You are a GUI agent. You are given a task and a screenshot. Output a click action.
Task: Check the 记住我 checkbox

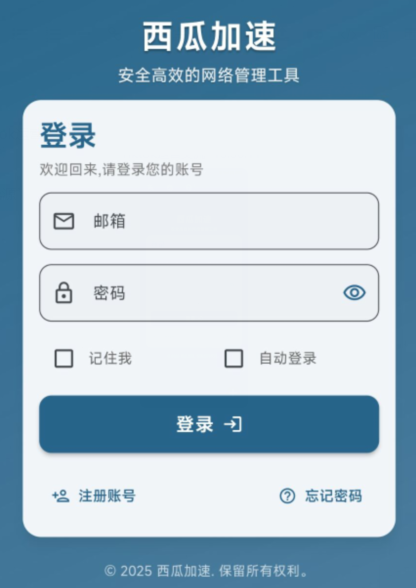coord(64,358)
